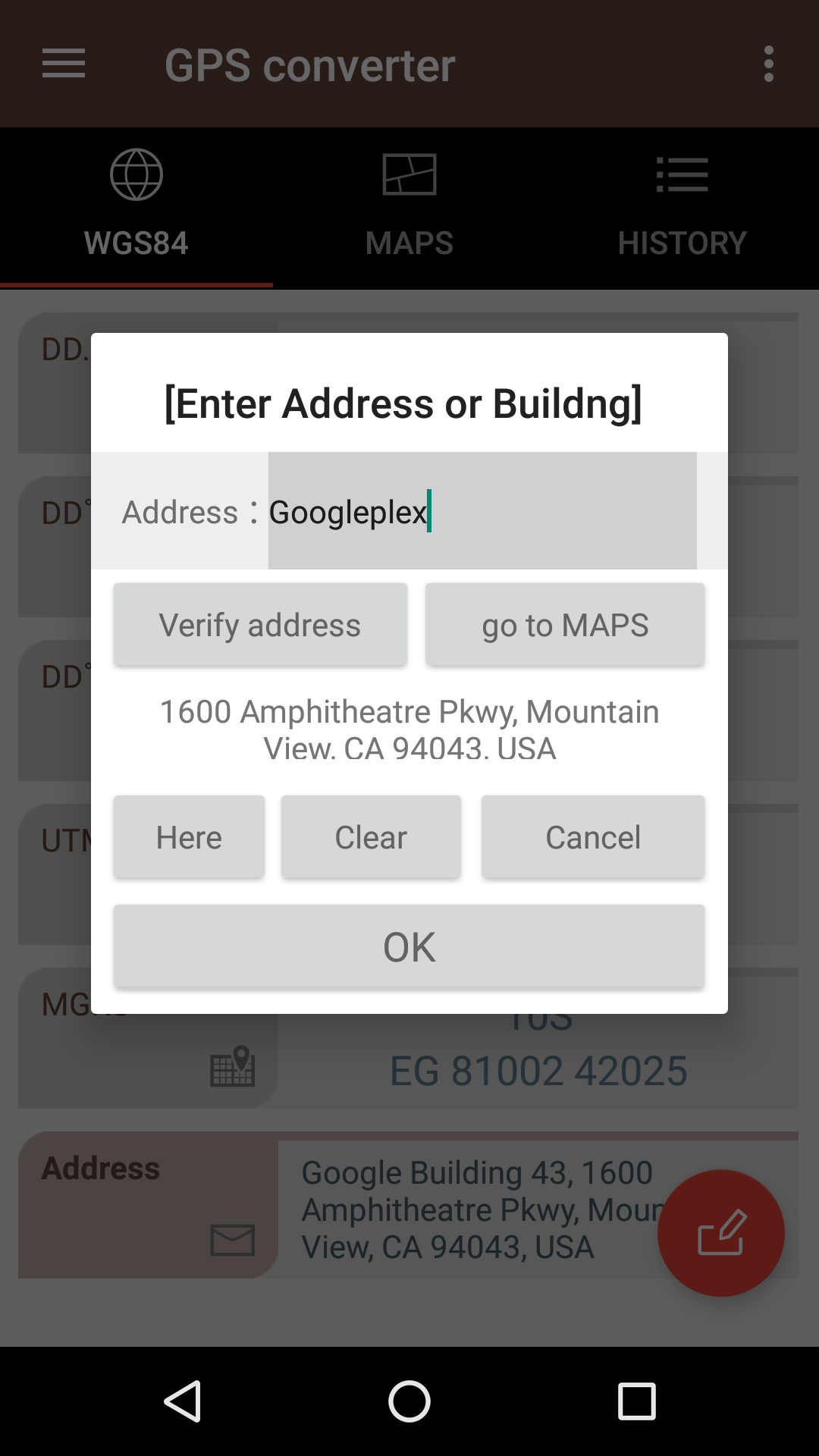
Task: Tap the Android home circle button
Action: pyautogui.click(x=409, y=1401)
